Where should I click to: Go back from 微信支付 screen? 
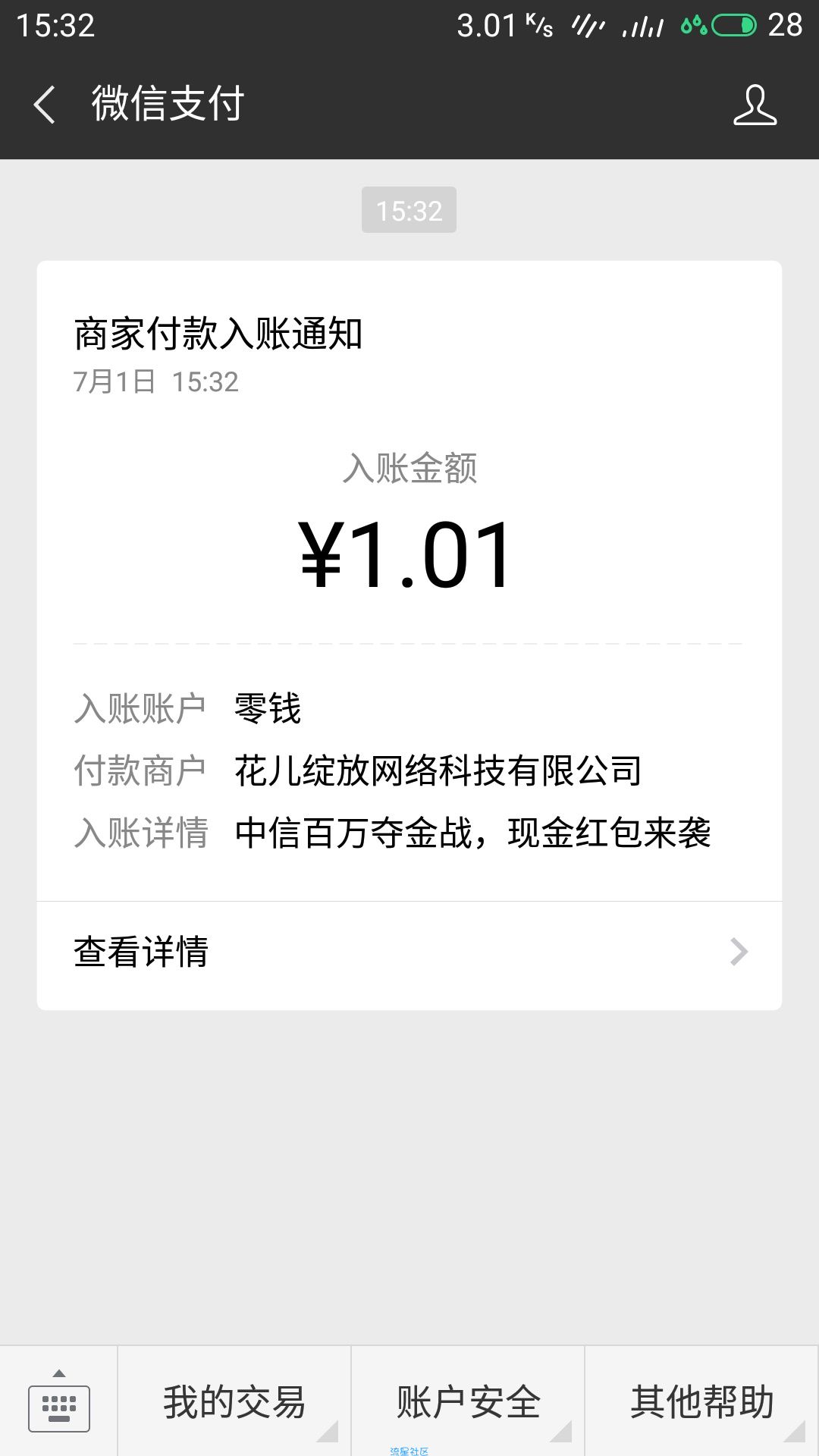coord(45,105)
